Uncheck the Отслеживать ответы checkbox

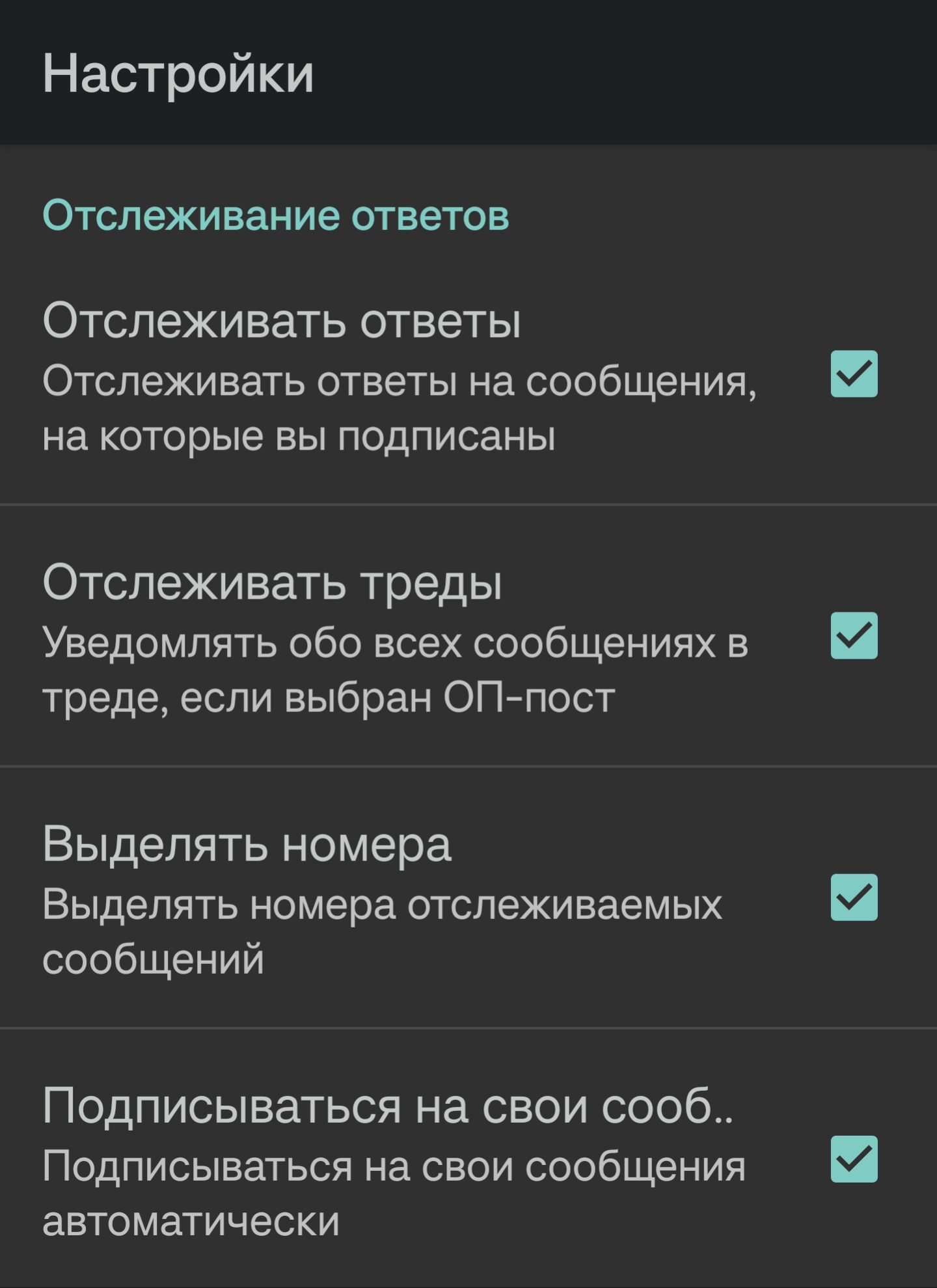854,374
